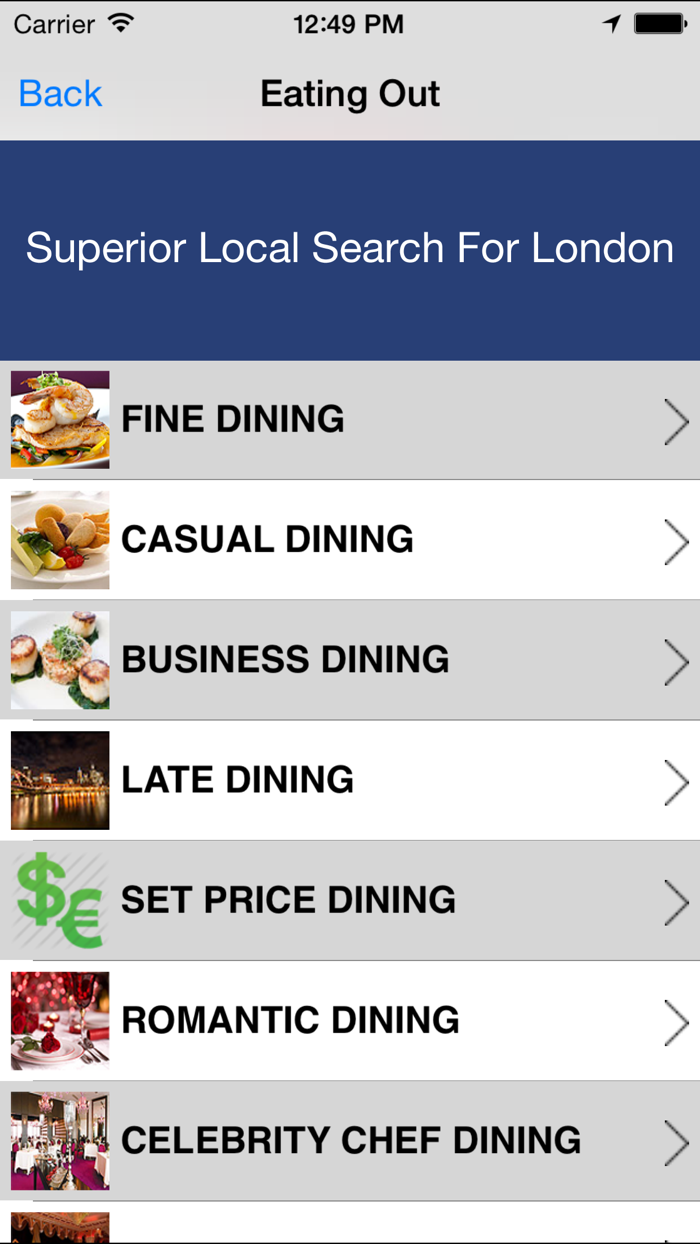Go back from Eating Out

pos(60,94)
